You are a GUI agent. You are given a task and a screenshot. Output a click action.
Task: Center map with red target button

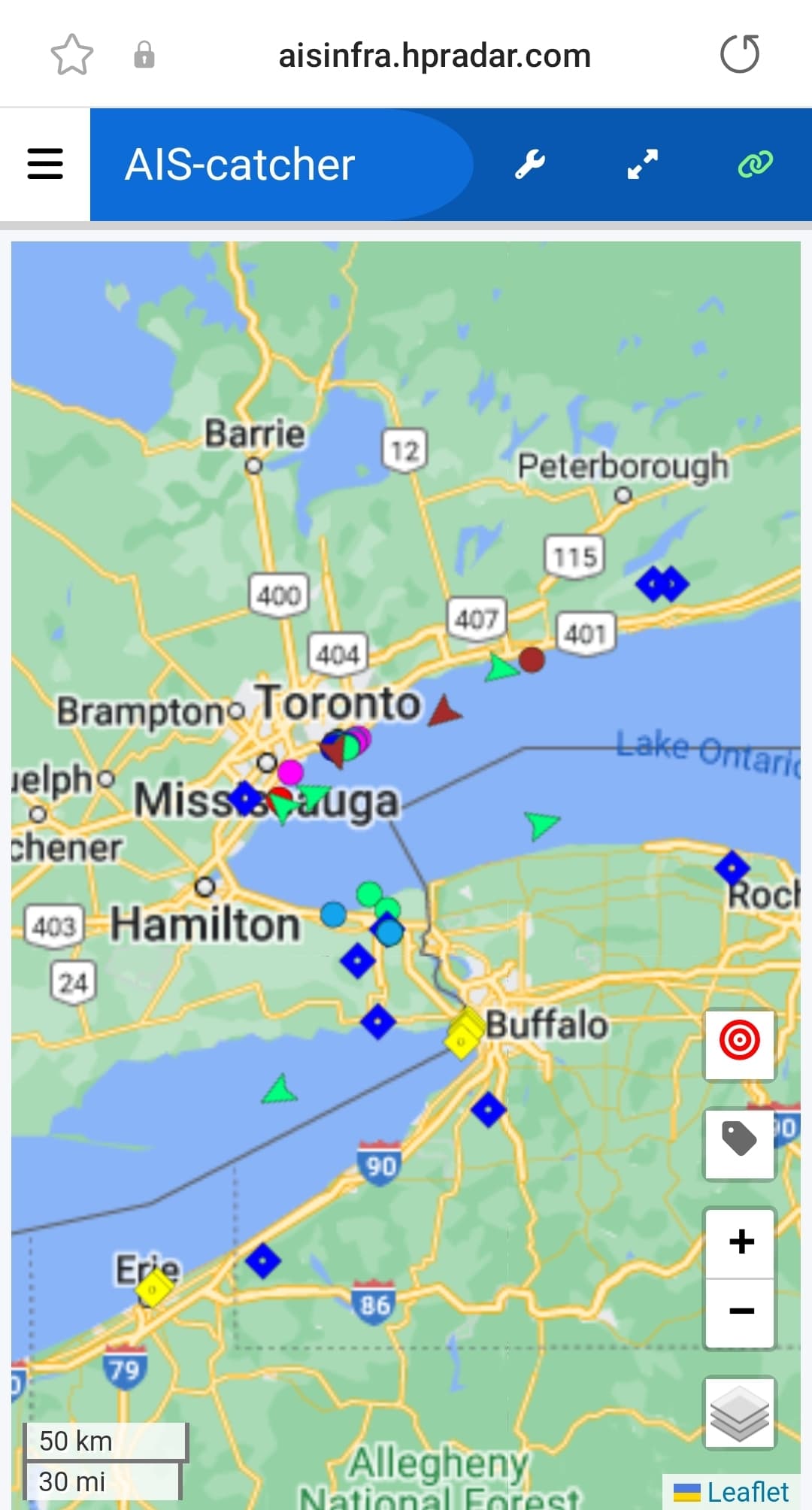point(740,1041)
